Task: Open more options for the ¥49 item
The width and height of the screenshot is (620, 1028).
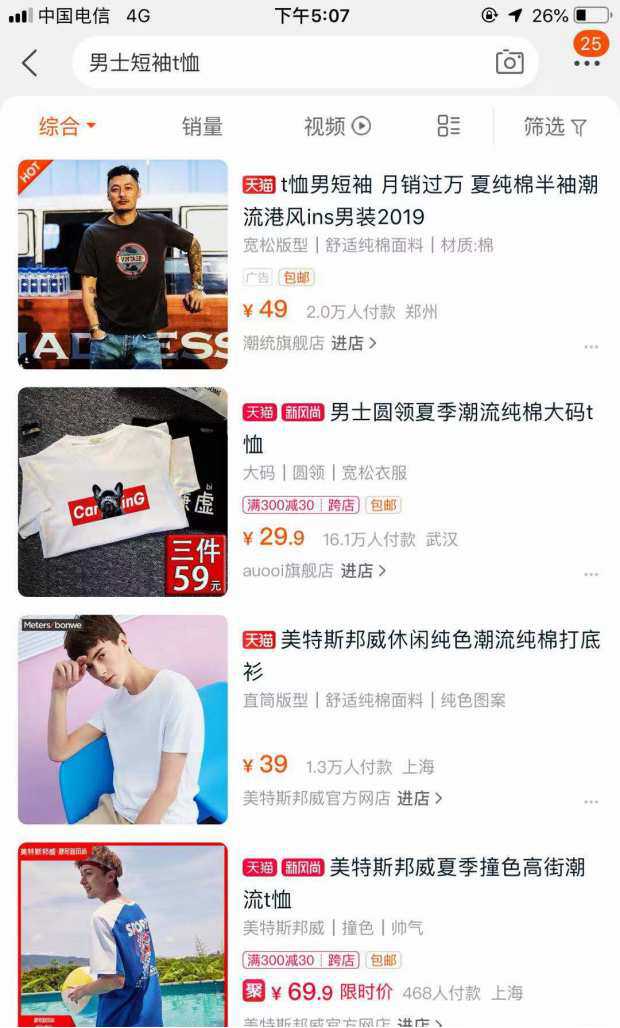Action: (x=591, y=347)
